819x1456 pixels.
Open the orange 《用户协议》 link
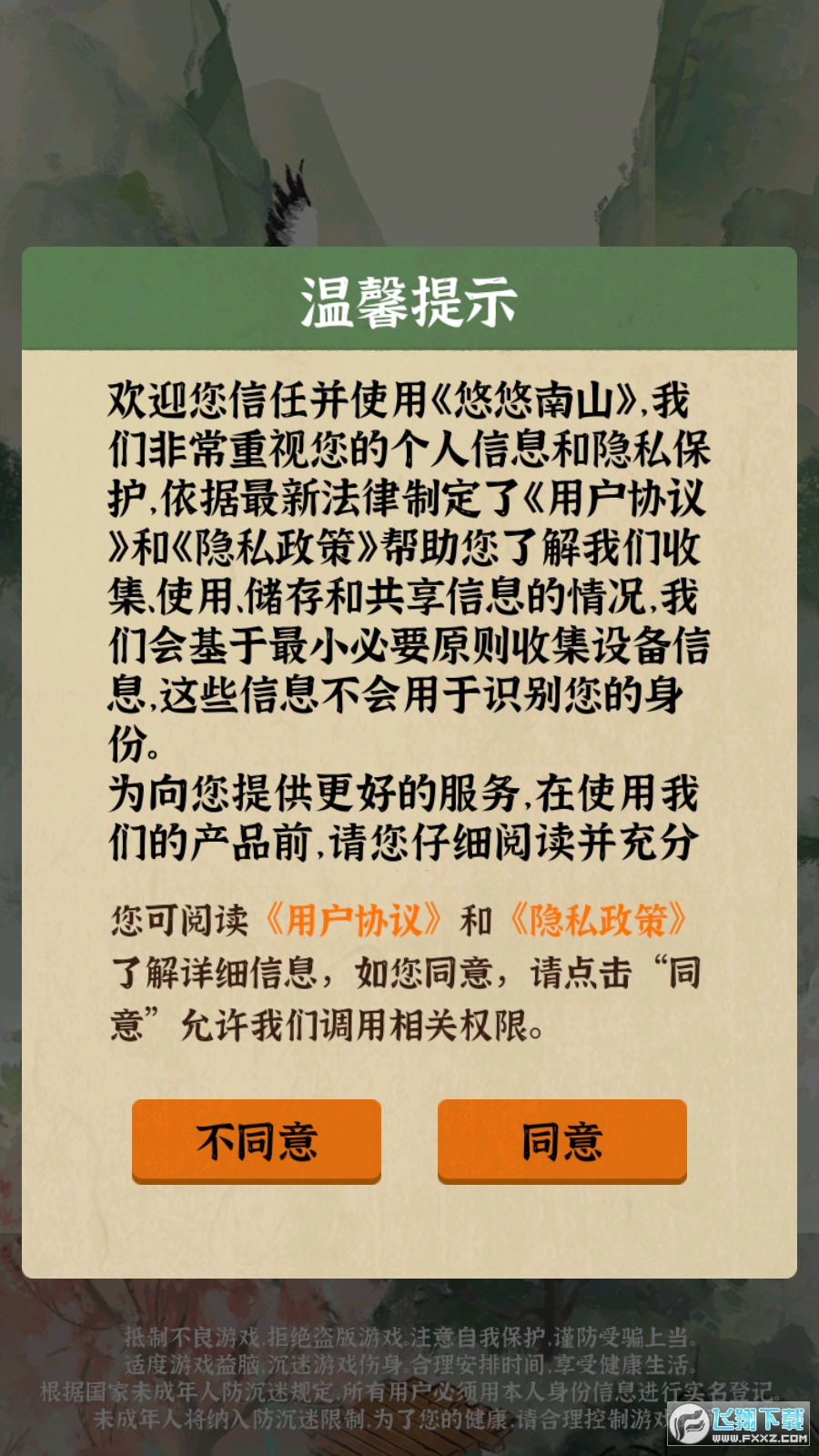pos(354,921)
